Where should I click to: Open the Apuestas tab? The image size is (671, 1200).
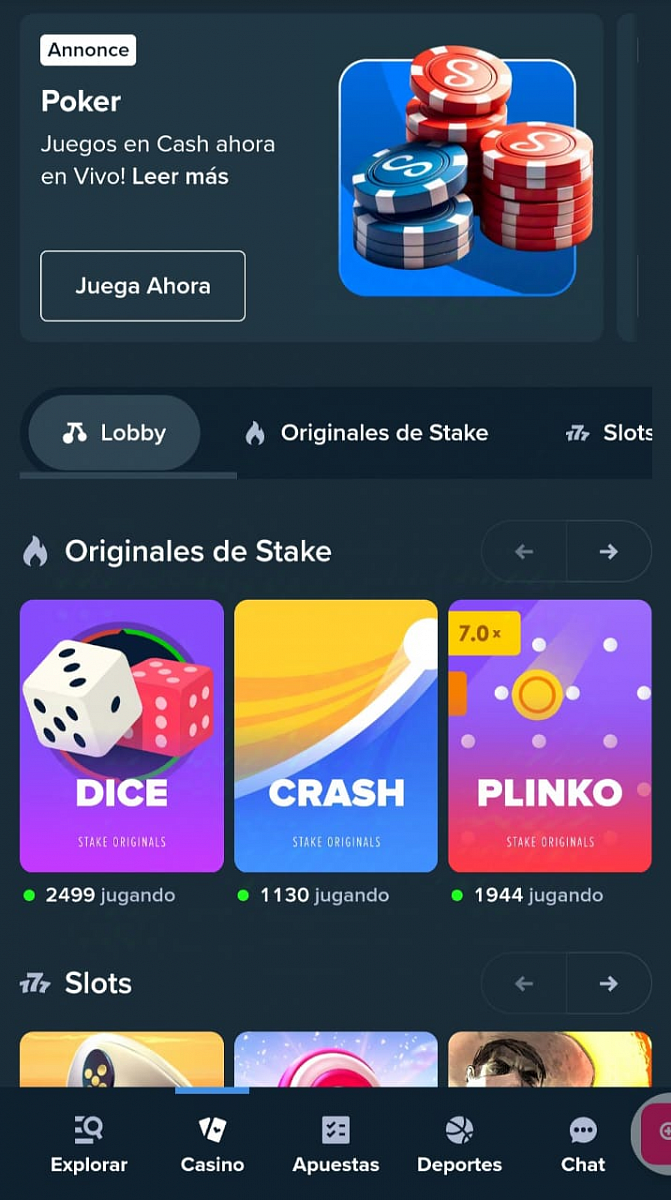pos(336,1145)
